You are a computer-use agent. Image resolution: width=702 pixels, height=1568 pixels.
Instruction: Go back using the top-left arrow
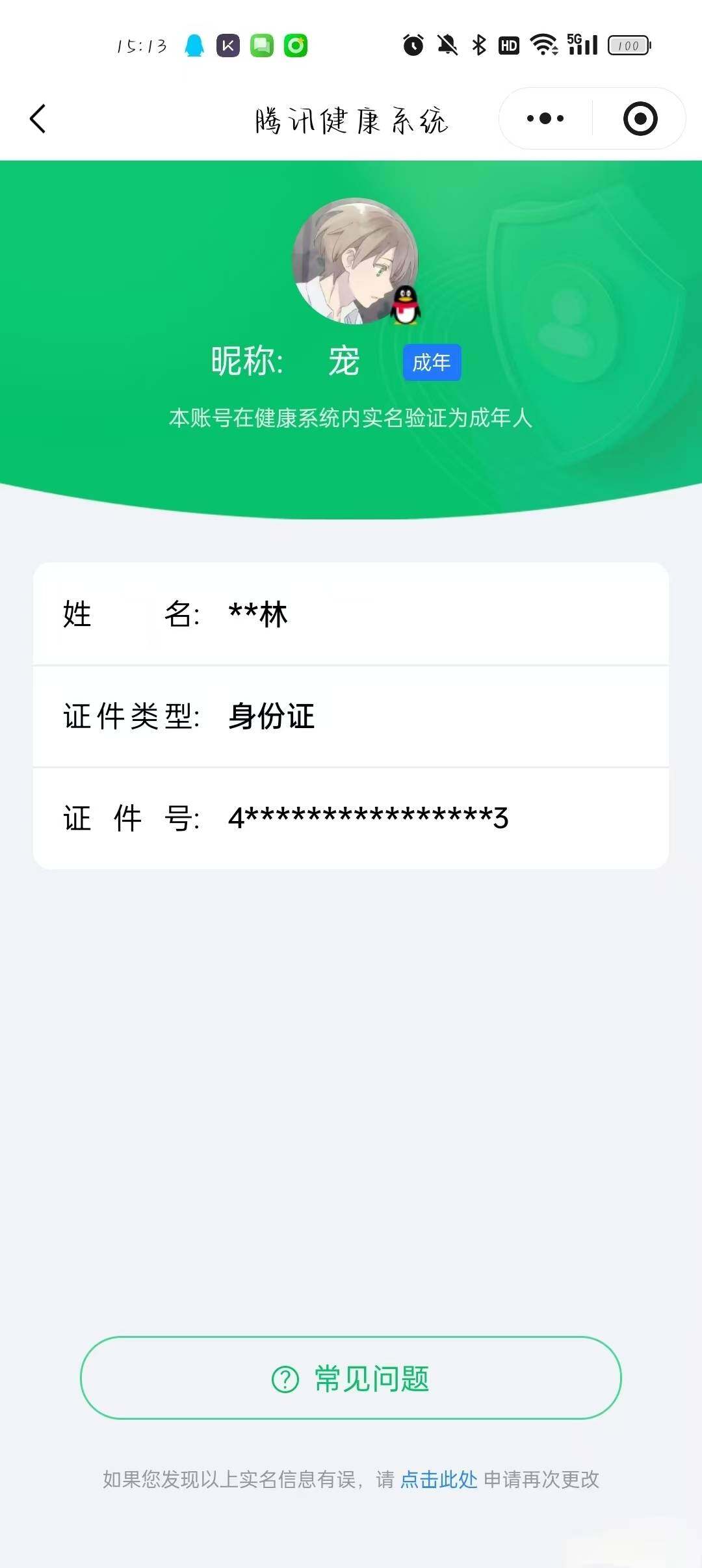[x=38, y=119]
